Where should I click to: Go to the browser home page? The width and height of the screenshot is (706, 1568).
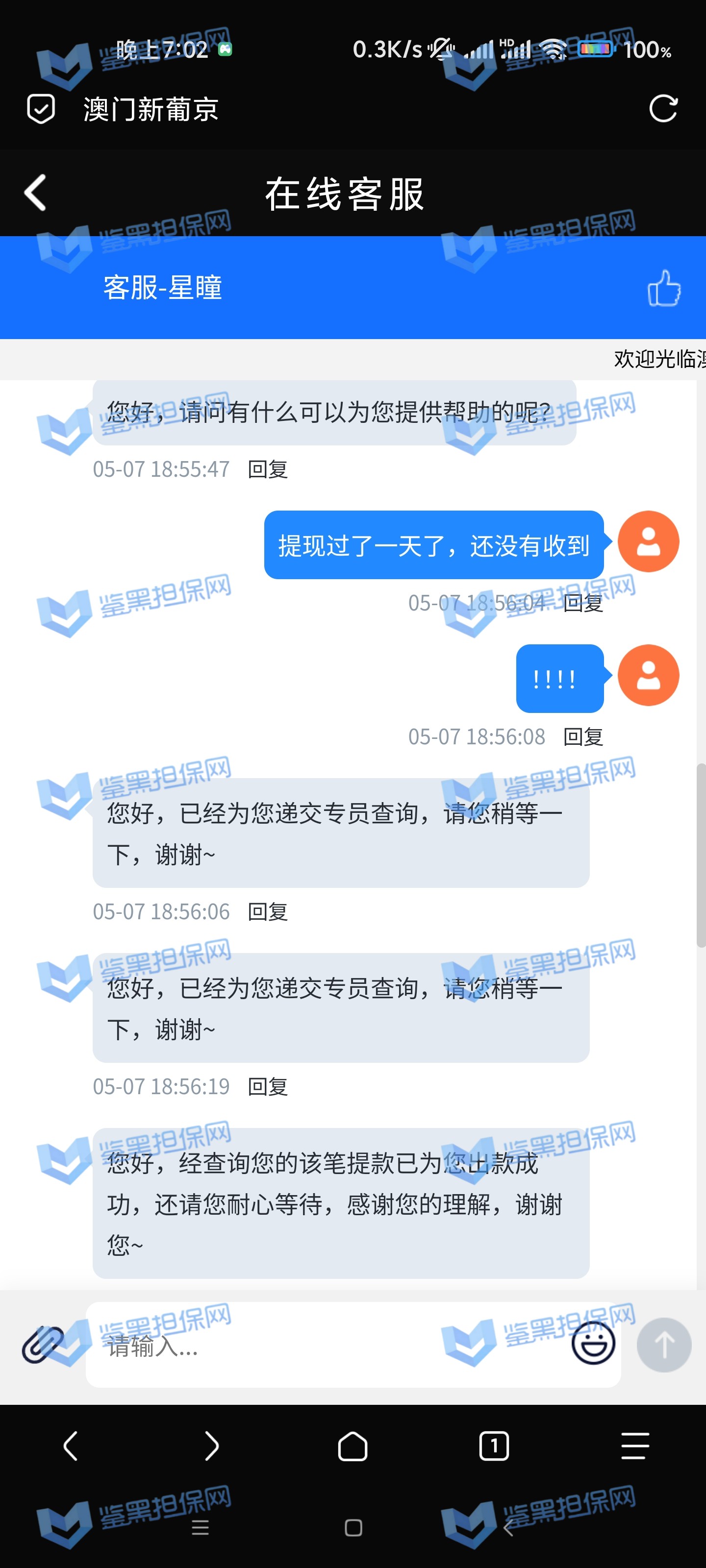[x=353, y=1445]
